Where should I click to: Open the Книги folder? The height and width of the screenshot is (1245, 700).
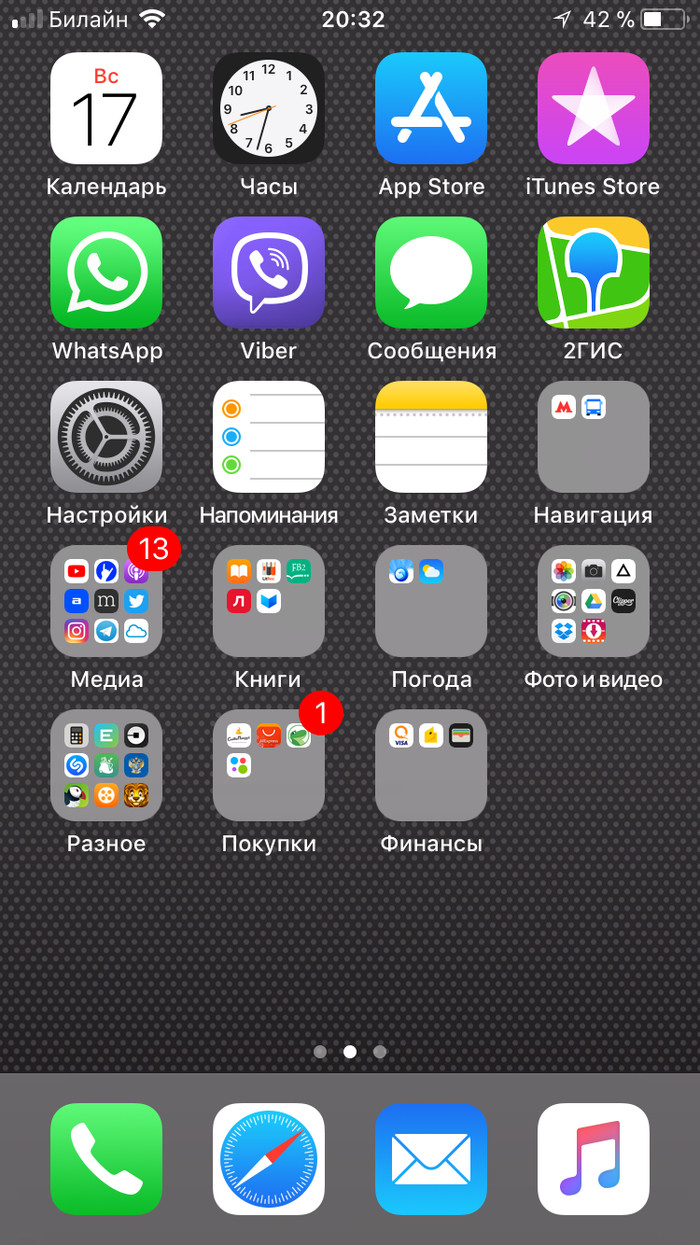click(268, 601)
